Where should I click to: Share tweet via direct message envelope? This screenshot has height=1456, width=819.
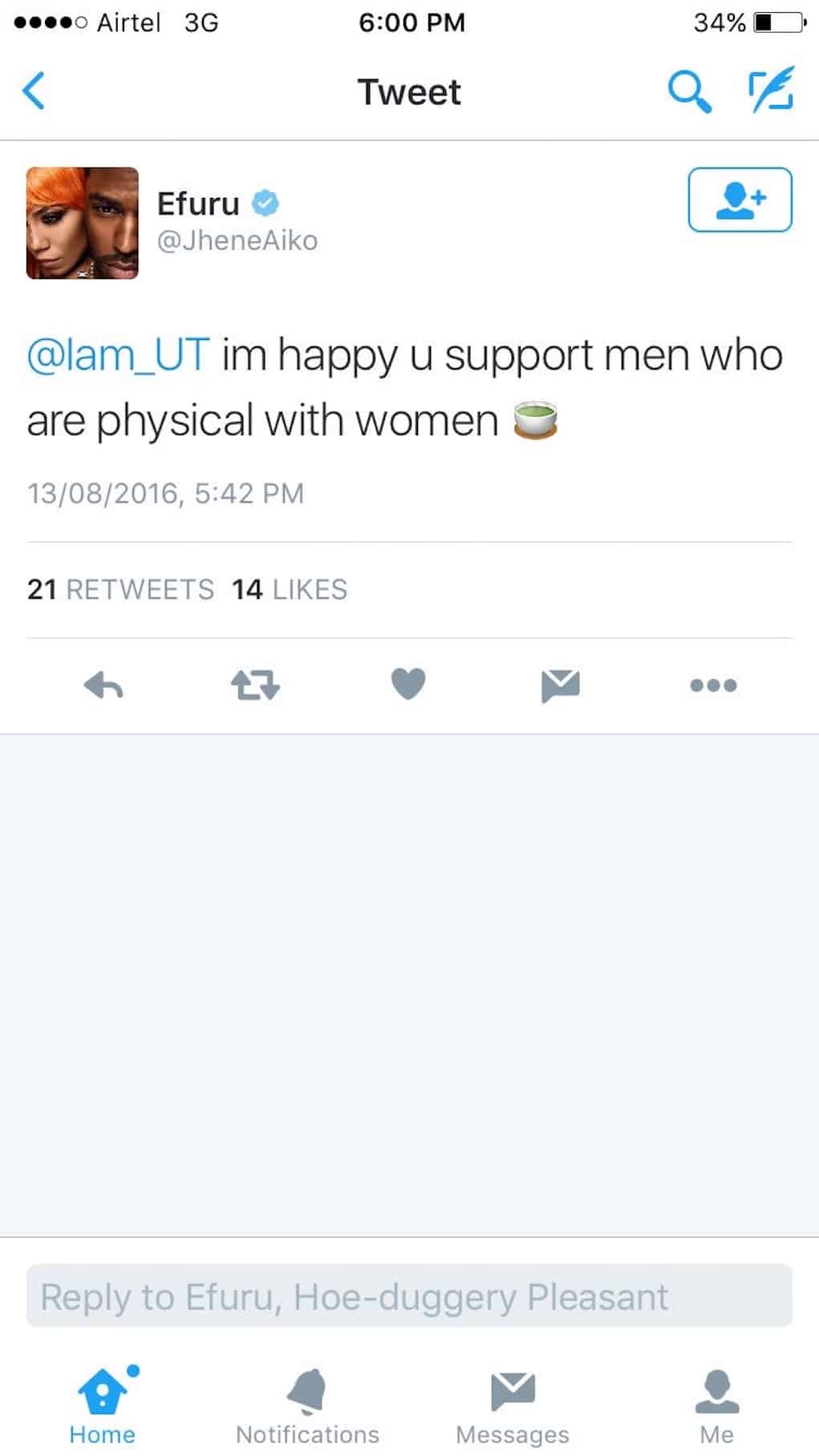coord(560,686)
